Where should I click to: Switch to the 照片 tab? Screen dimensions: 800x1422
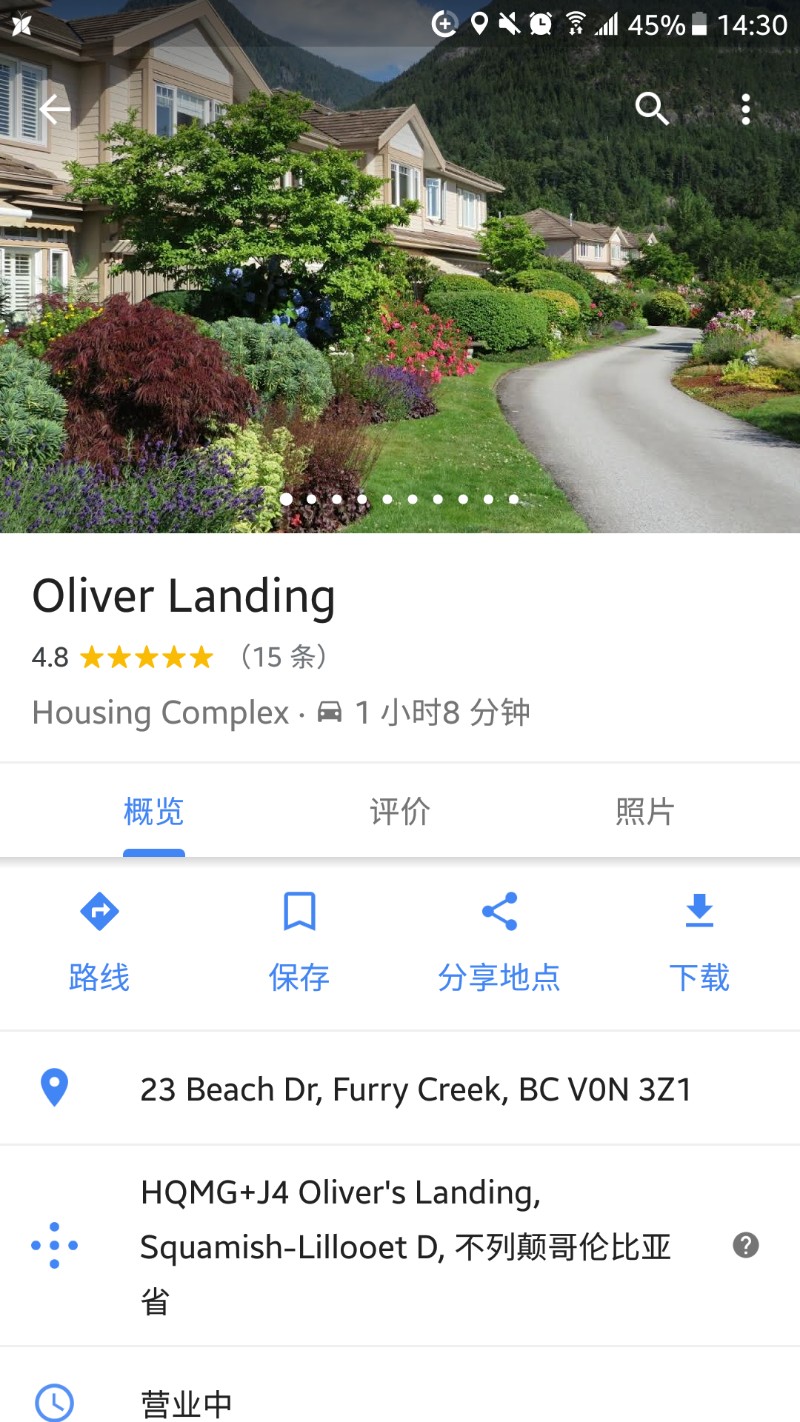(x=645, y=811)
